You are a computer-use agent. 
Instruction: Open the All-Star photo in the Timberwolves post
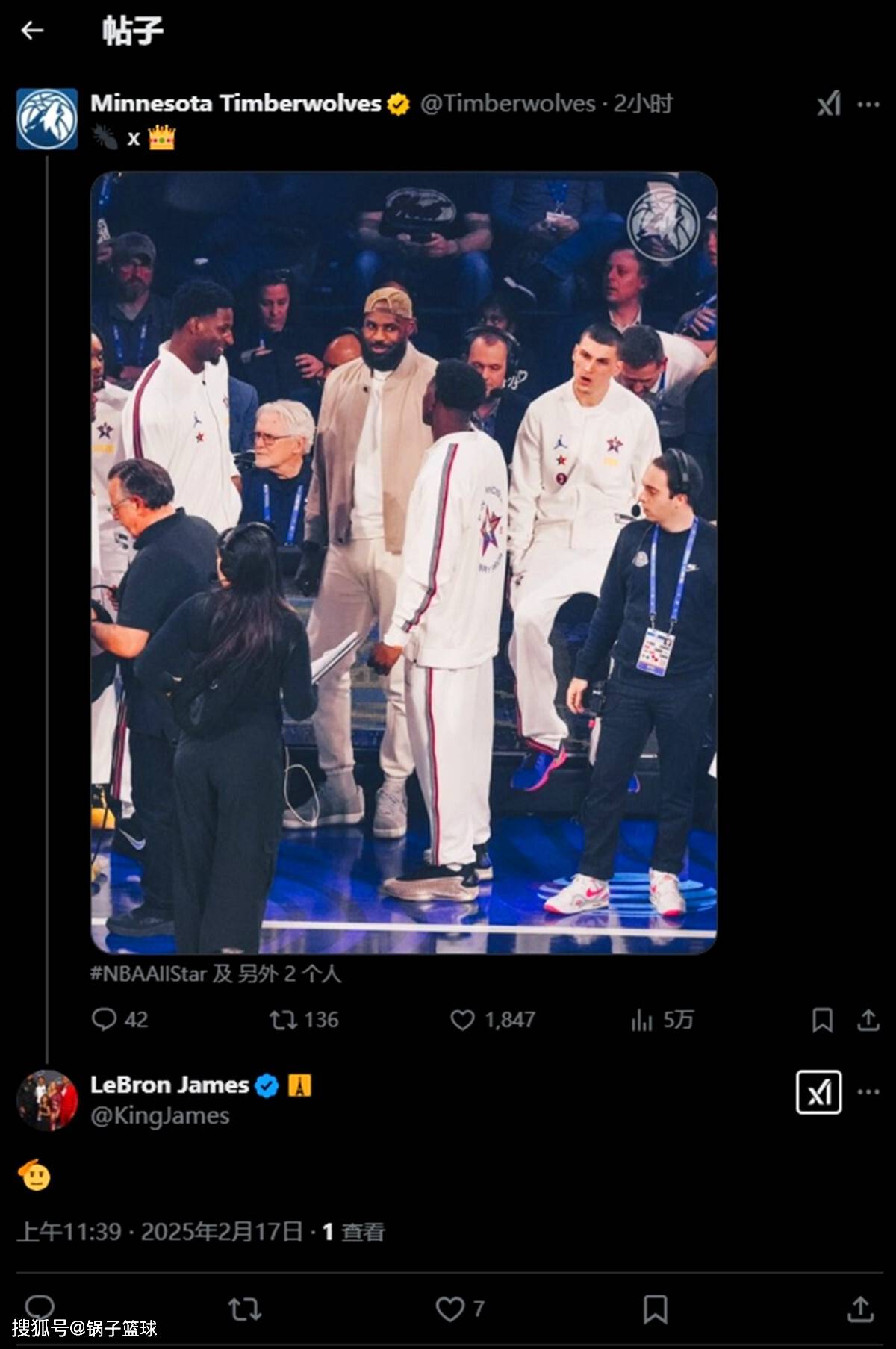(403, 563)
